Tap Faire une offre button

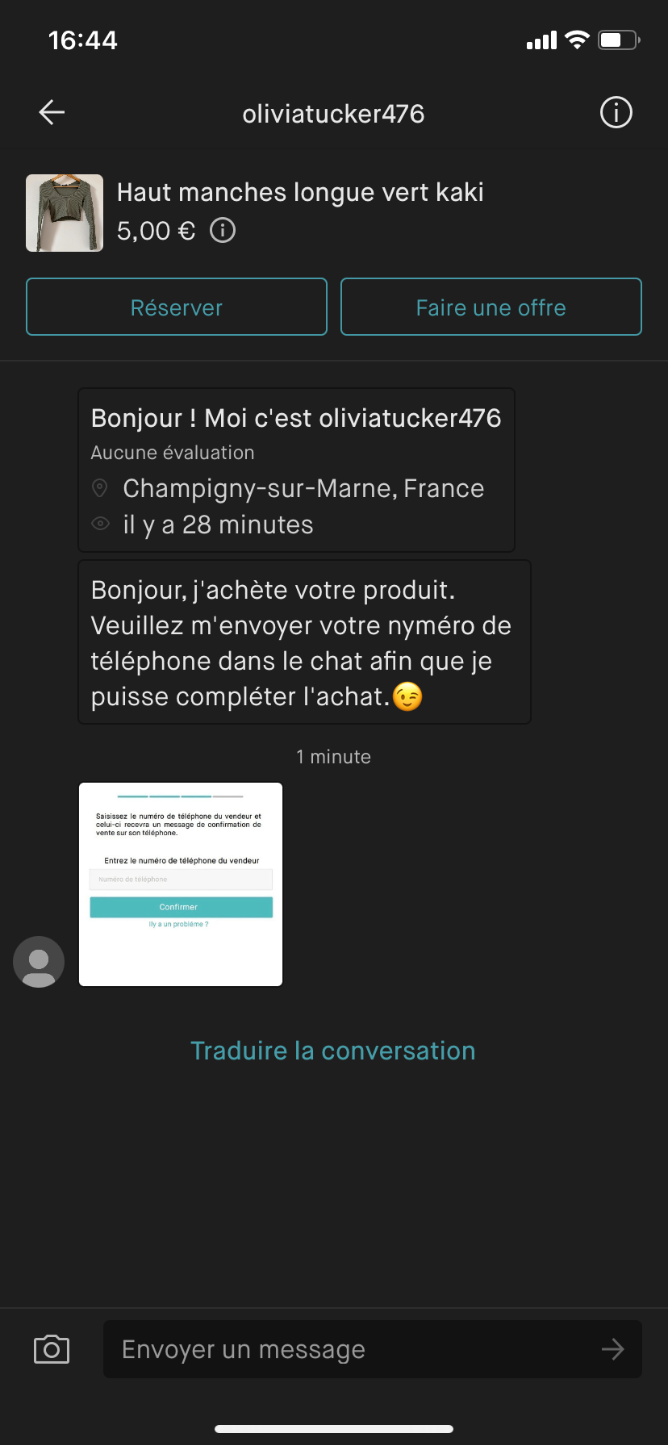tap(491, 307)
